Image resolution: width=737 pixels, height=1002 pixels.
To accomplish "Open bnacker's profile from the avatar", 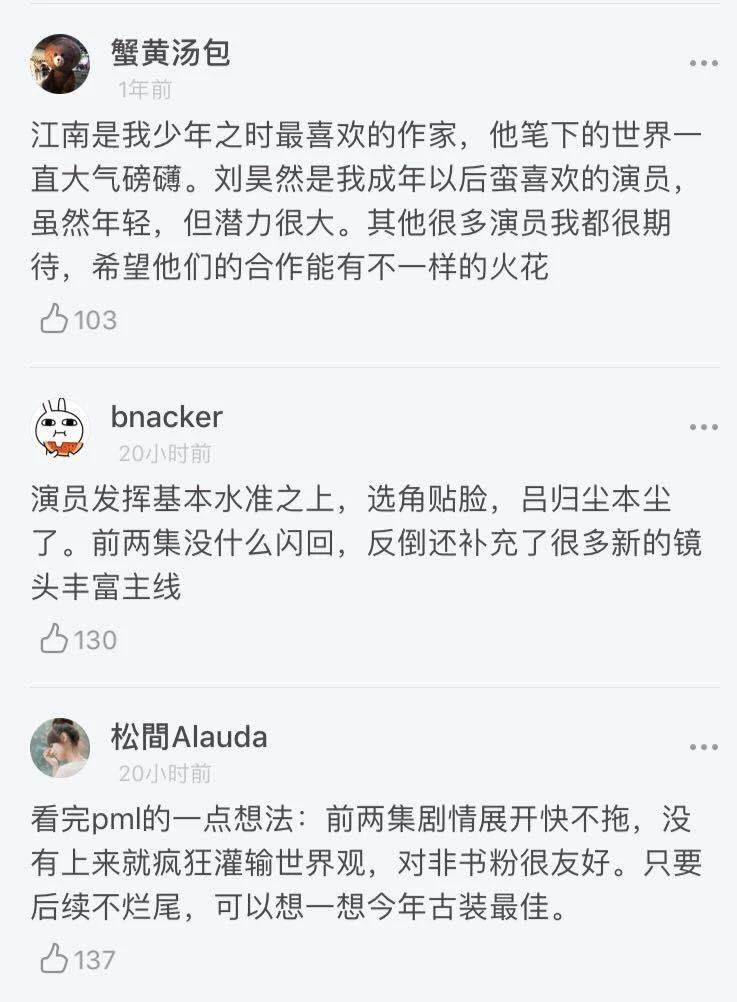I will pos(60,428).
